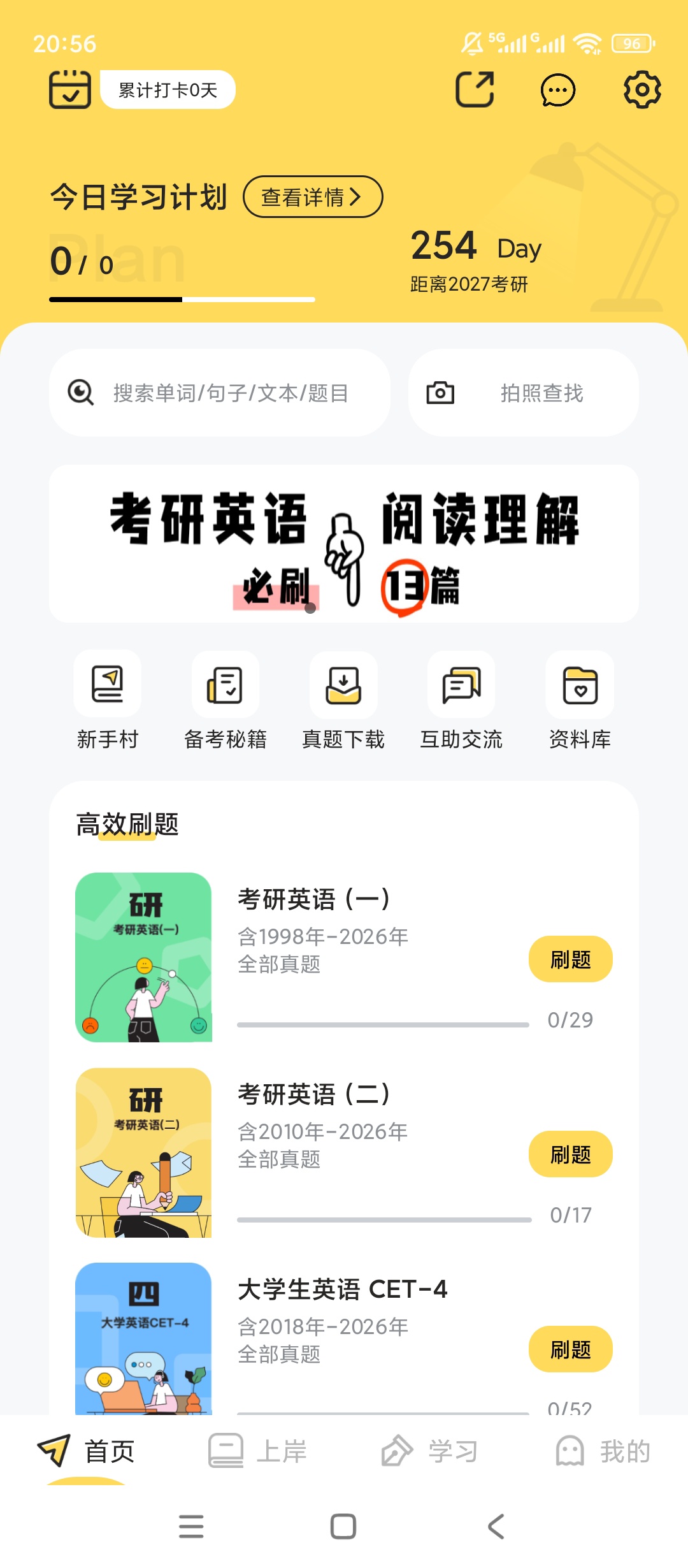Open the 资料库 resource library
The height and width of the screenshot is (1568, 688).
tap(579, 700)
